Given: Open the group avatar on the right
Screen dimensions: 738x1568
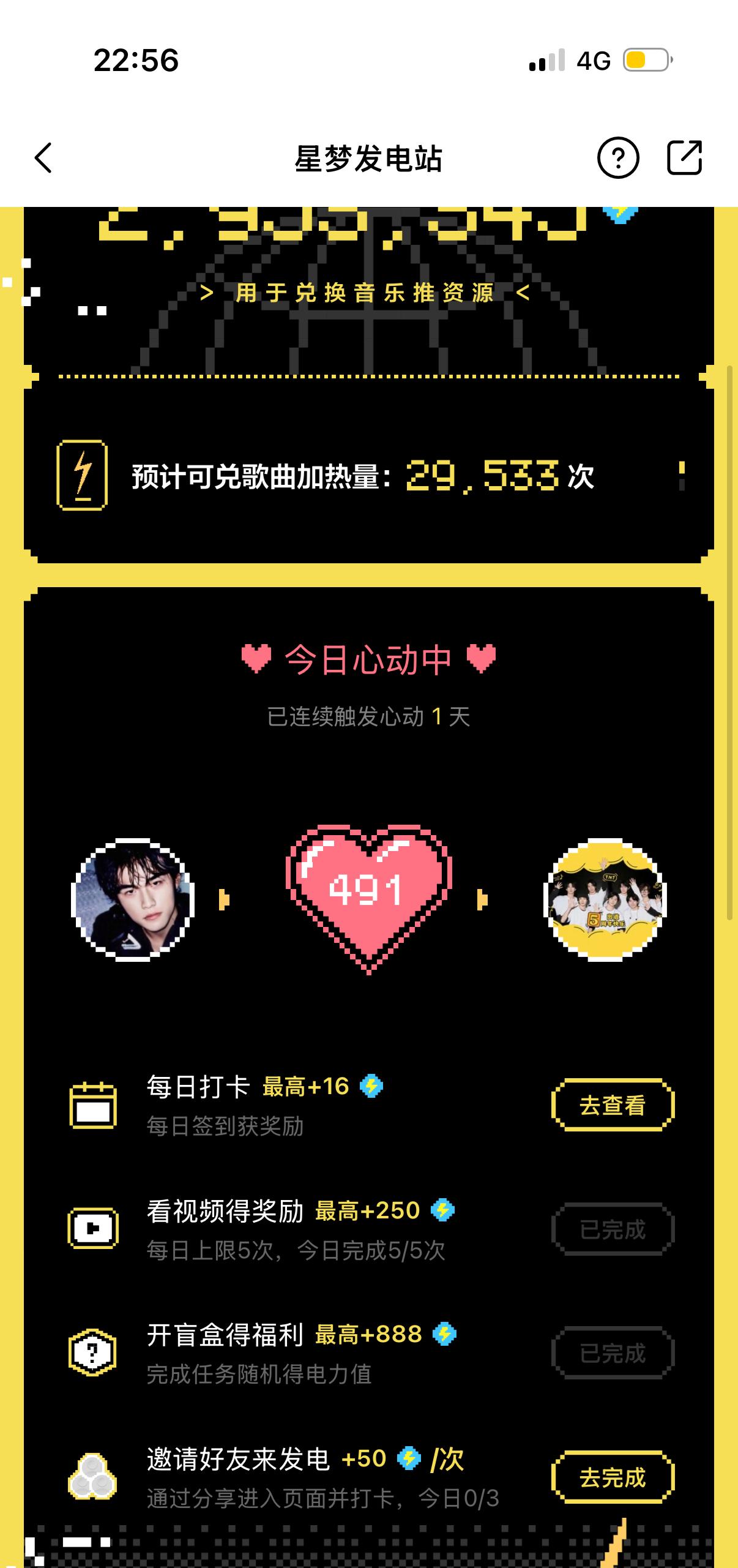Looking at the screenshot, I should pyautogui.click(x=605, y=899).
